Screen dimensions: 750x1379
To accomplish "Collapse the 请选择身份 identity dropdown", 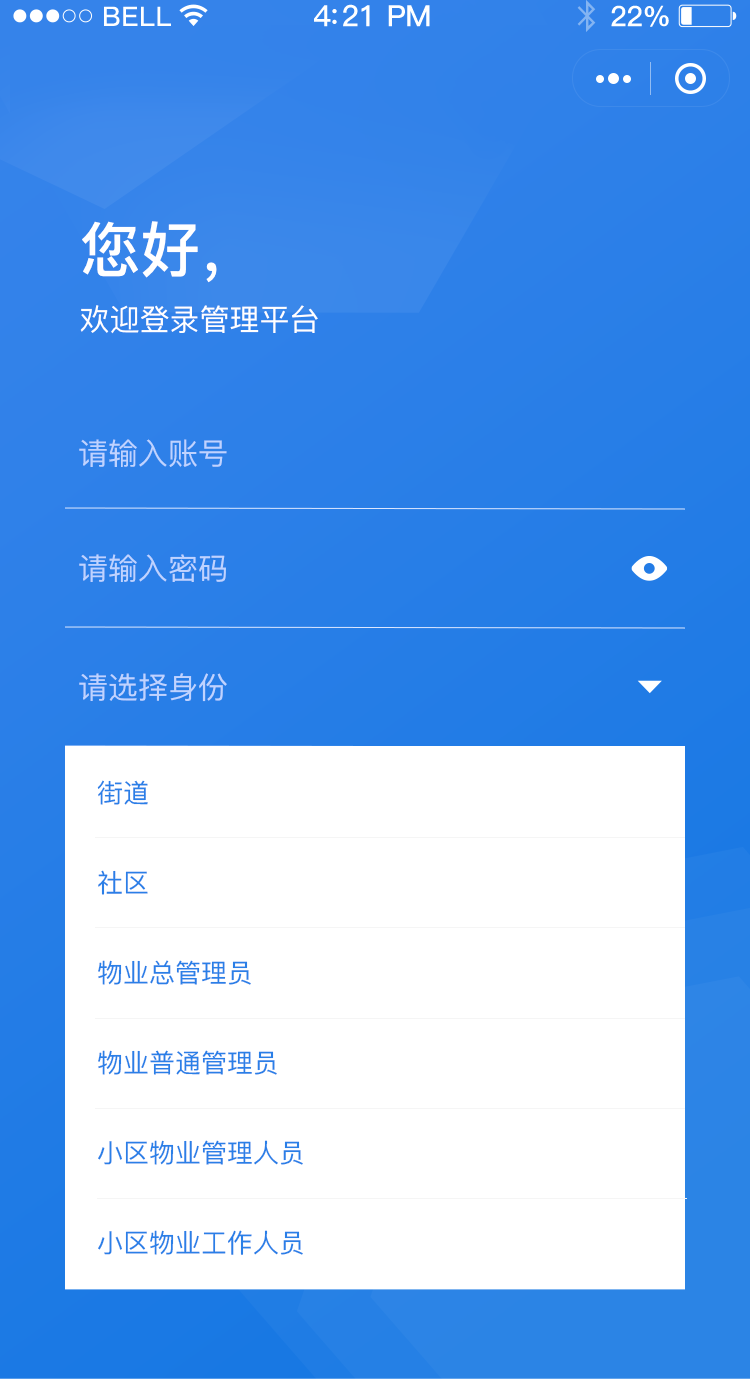I will (649, 687).
